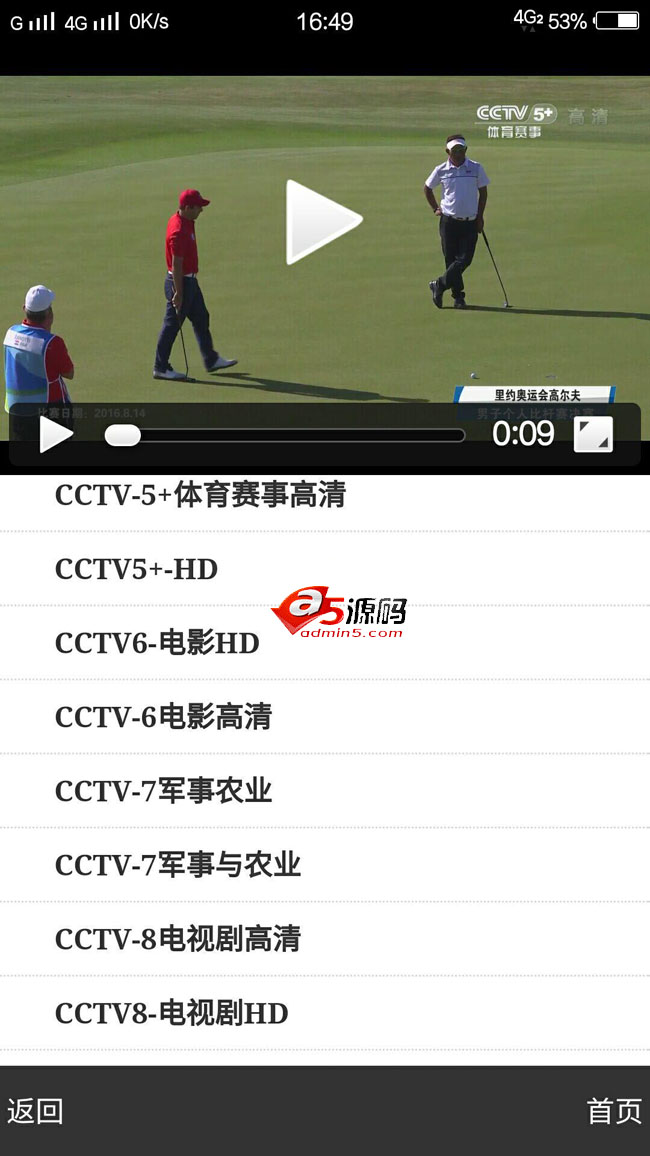
Task: Select the CCTV5+-HD channel
Action: [136, 569]
